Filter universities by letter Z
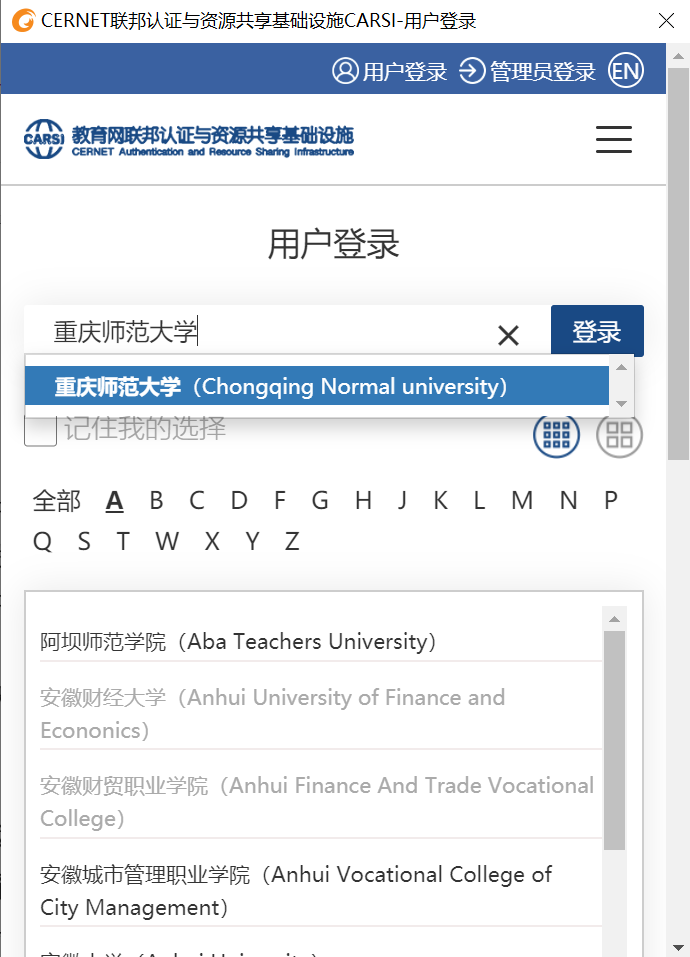 [292, 542]
